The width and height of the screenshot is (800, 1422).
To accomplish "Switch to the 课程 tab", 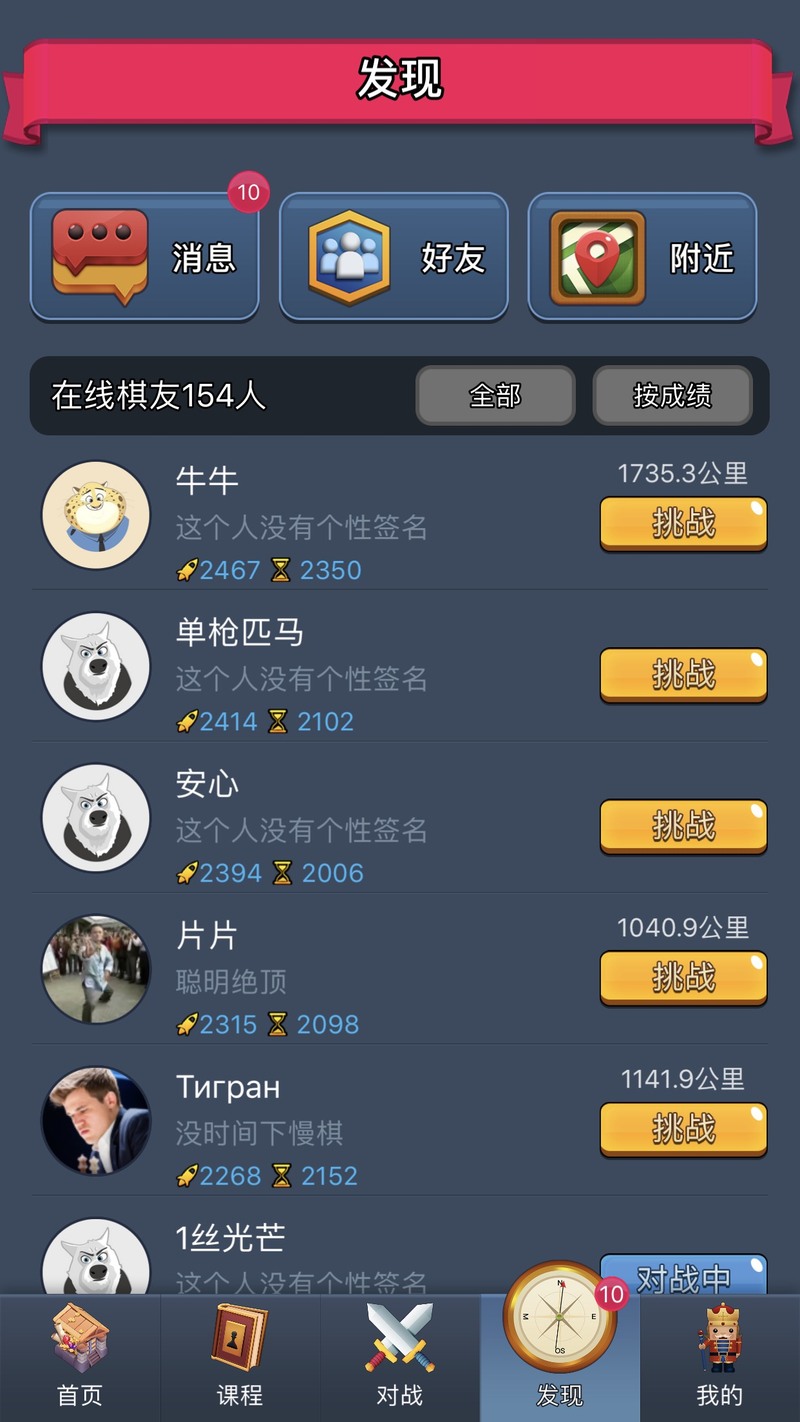I will point(240,1358).
